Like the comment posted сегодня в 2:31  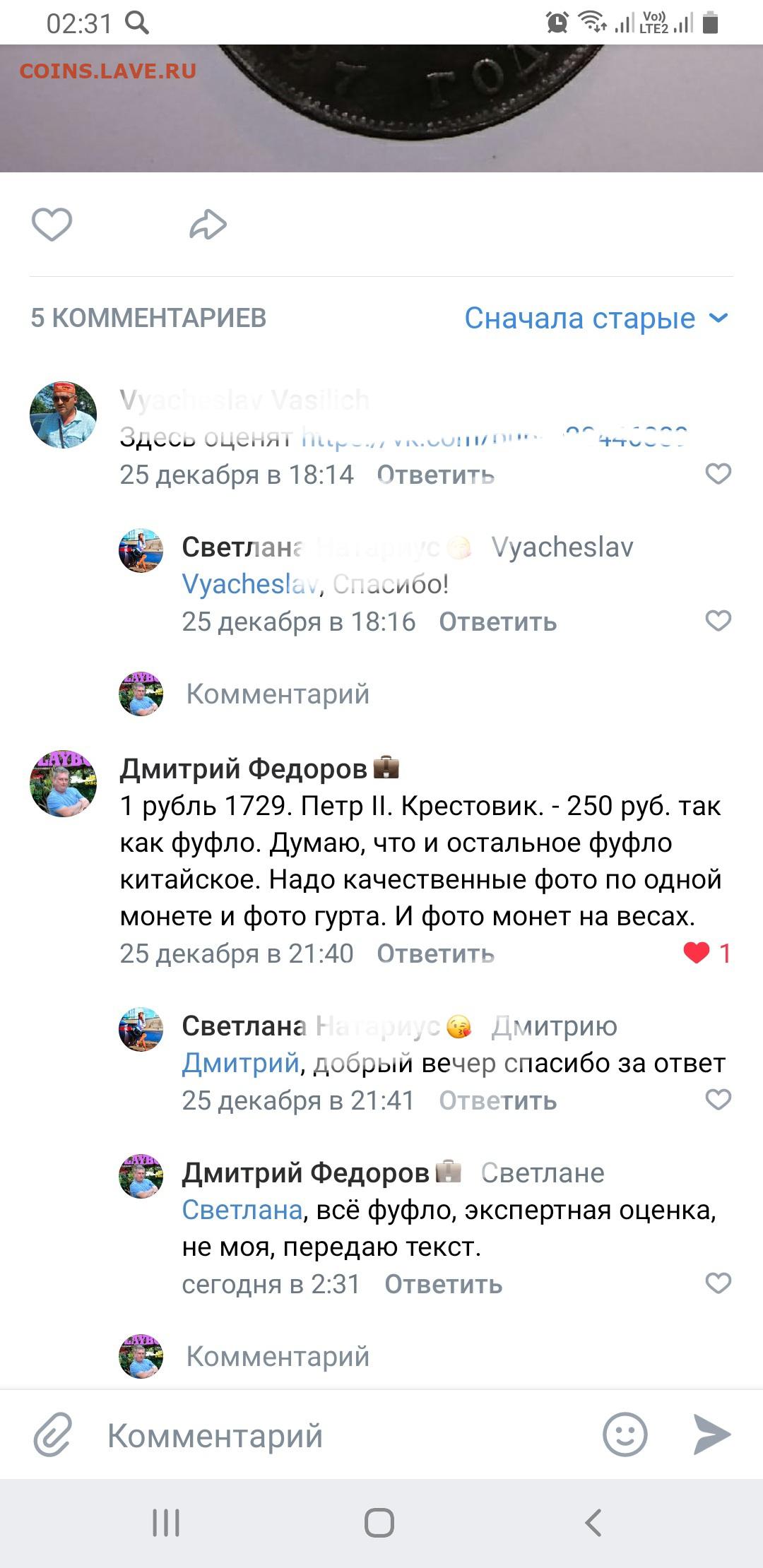[718, 1283]
